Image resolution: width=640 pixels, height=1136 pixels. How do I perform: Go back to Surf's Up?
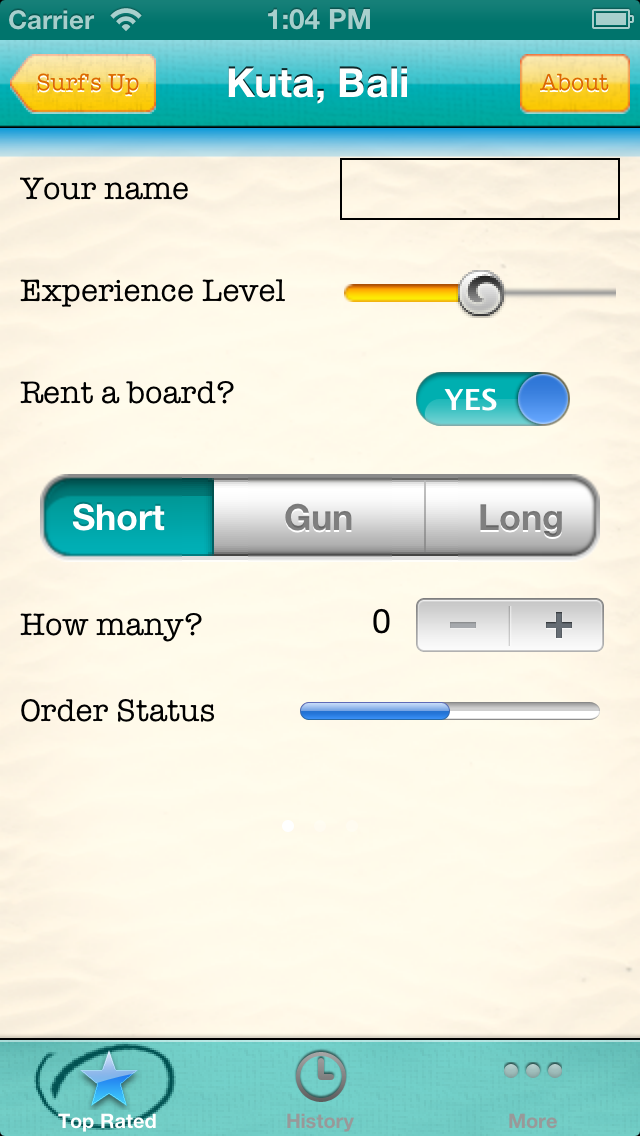click(x=83, y=83)
